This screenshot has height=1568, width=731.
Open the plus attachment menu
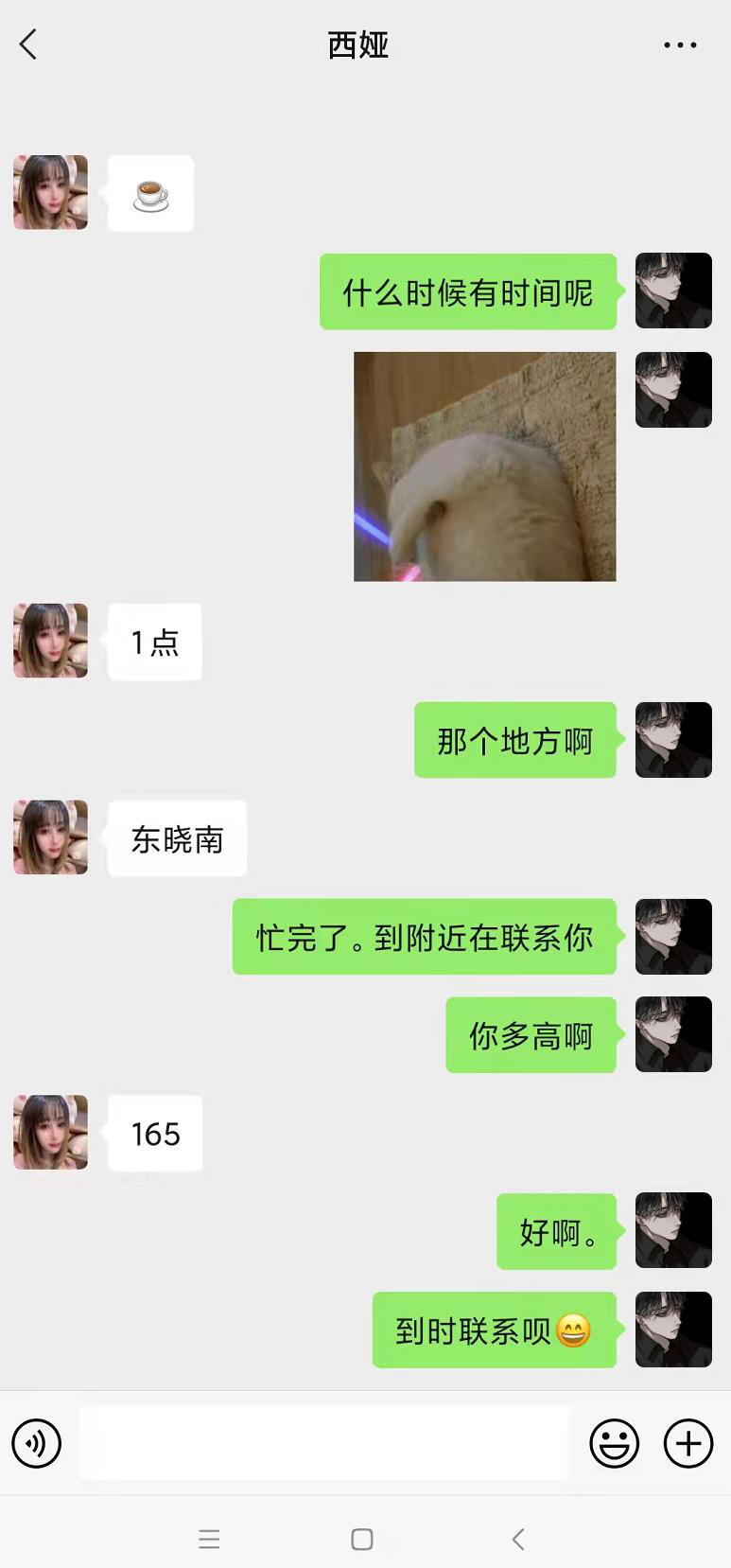tap(687, 1443)
